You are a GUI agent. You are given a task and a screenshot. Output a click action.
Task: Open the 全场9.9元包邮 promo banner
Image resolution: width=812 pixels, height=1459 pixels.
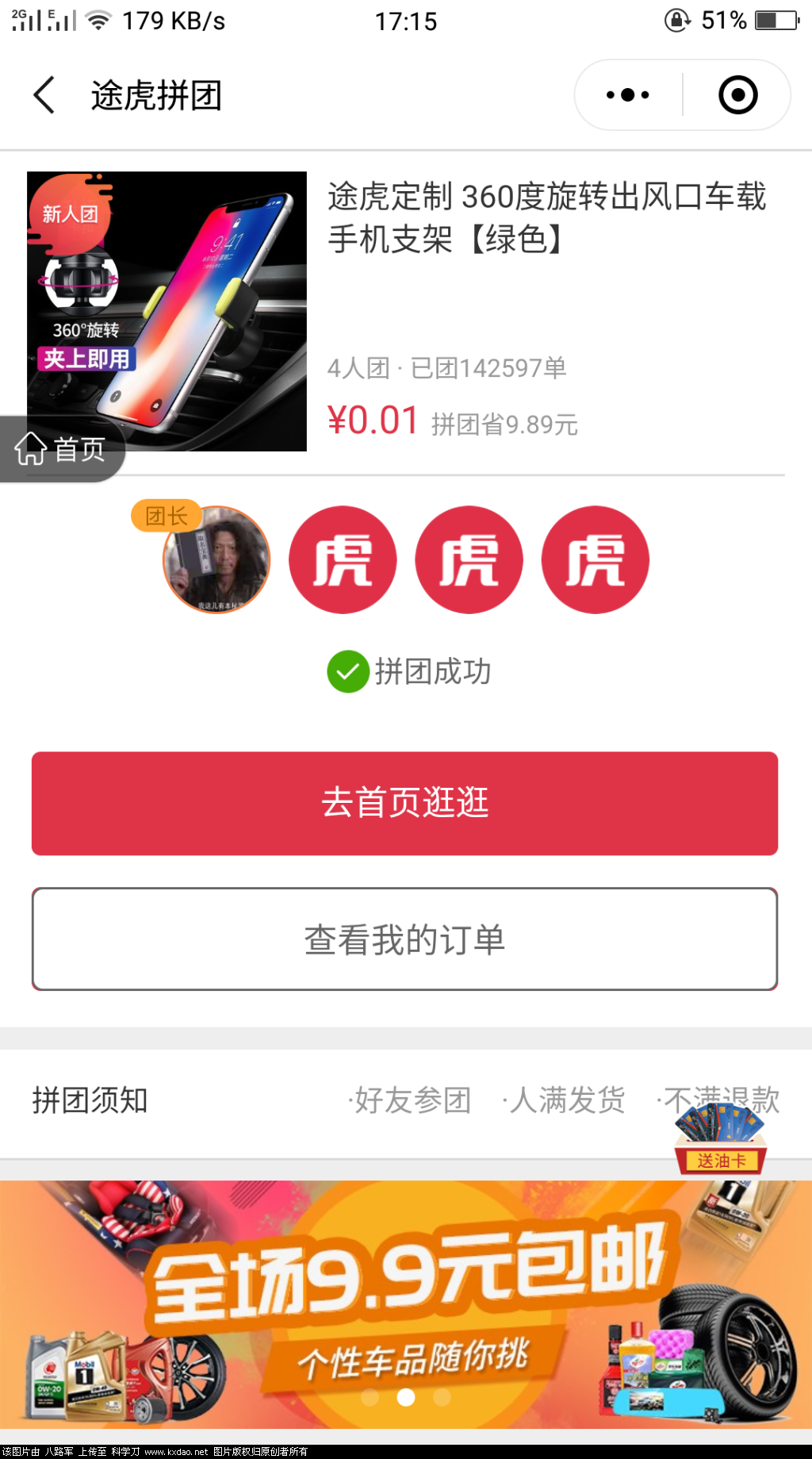point(406,1293)
